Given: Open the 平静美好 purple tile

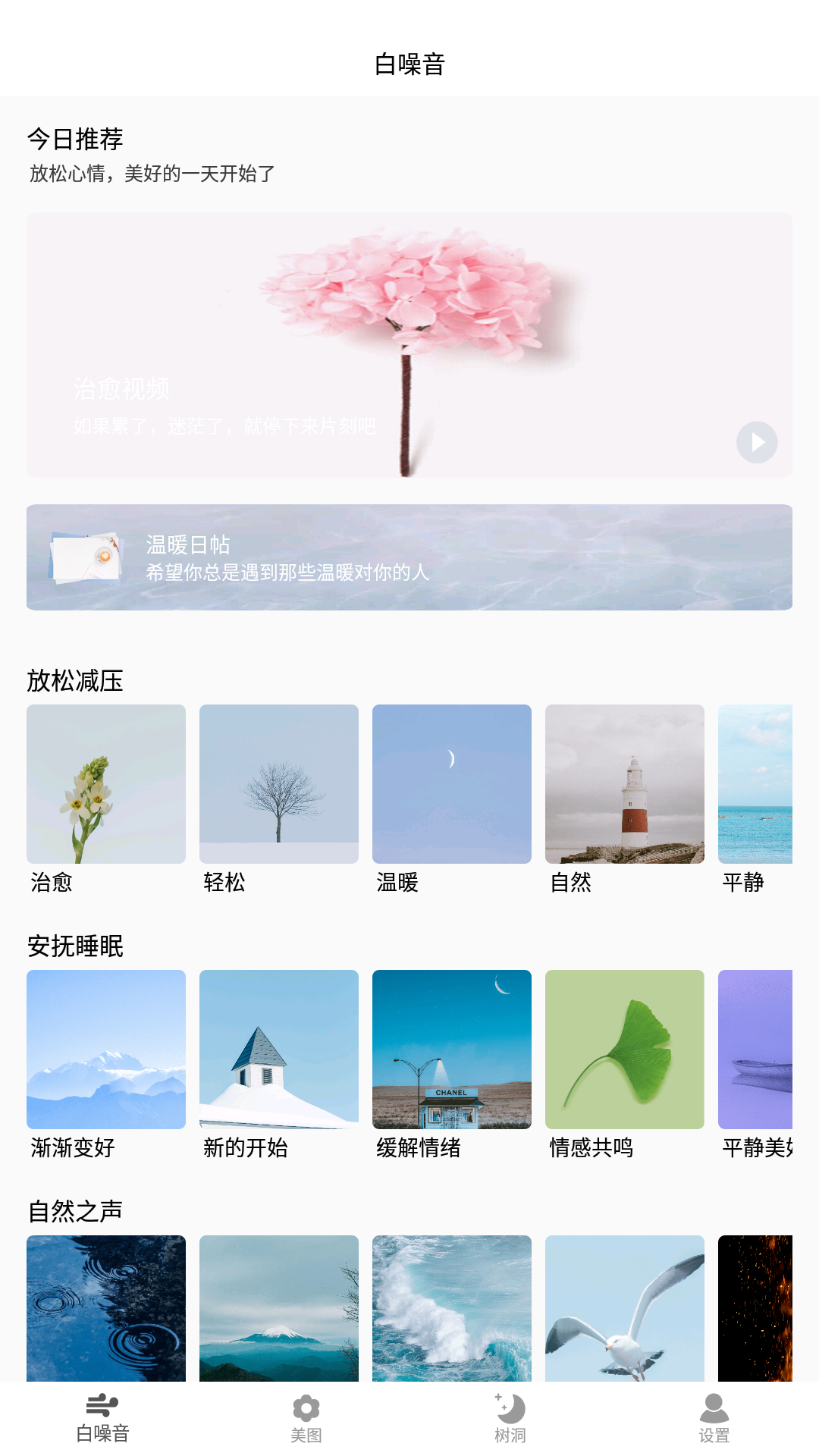Looking at the screenshot, I should (755, 1050).
